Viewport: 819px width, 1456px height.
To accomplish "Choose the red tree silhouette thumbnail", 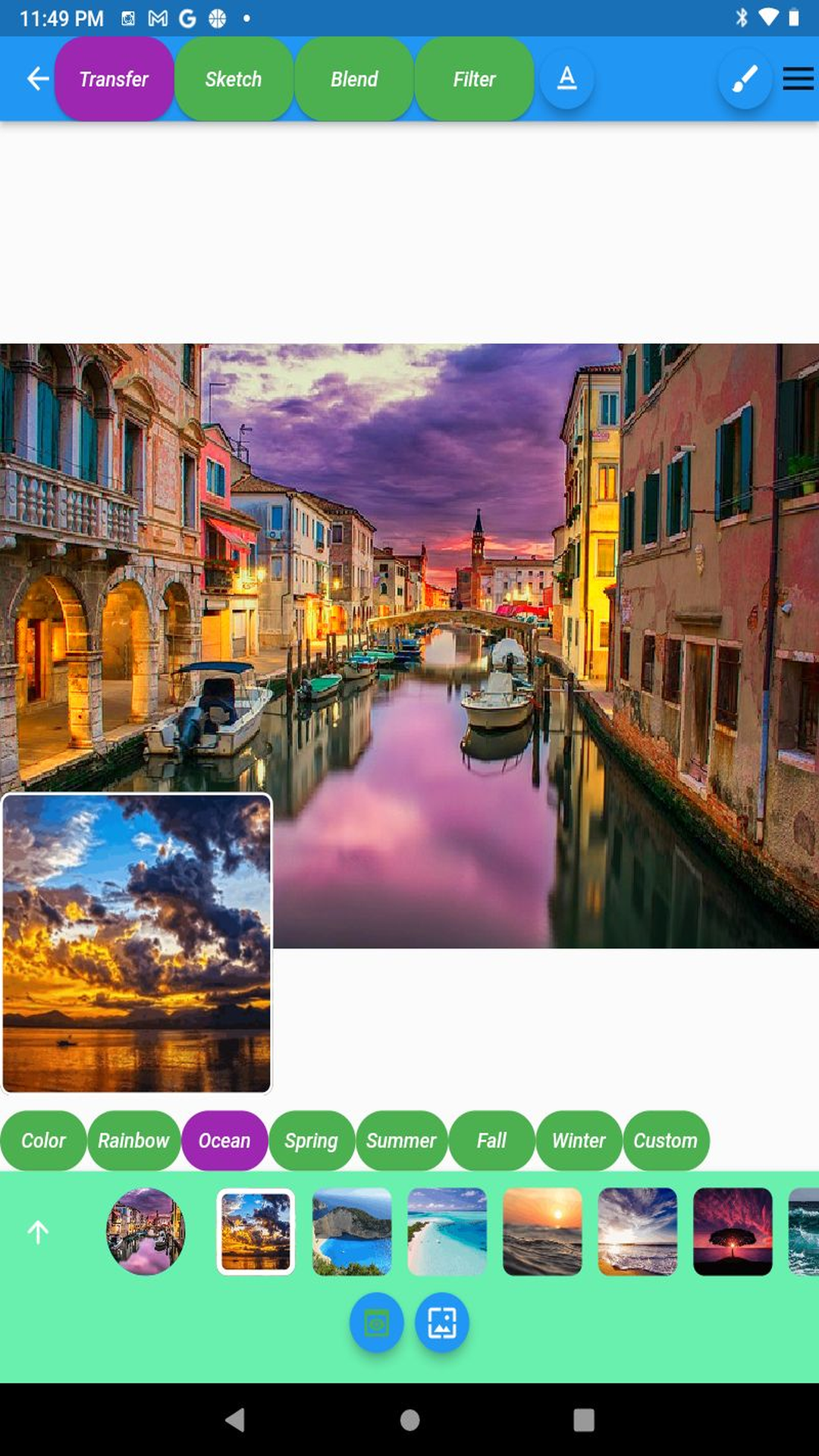I will point(733,1232).
